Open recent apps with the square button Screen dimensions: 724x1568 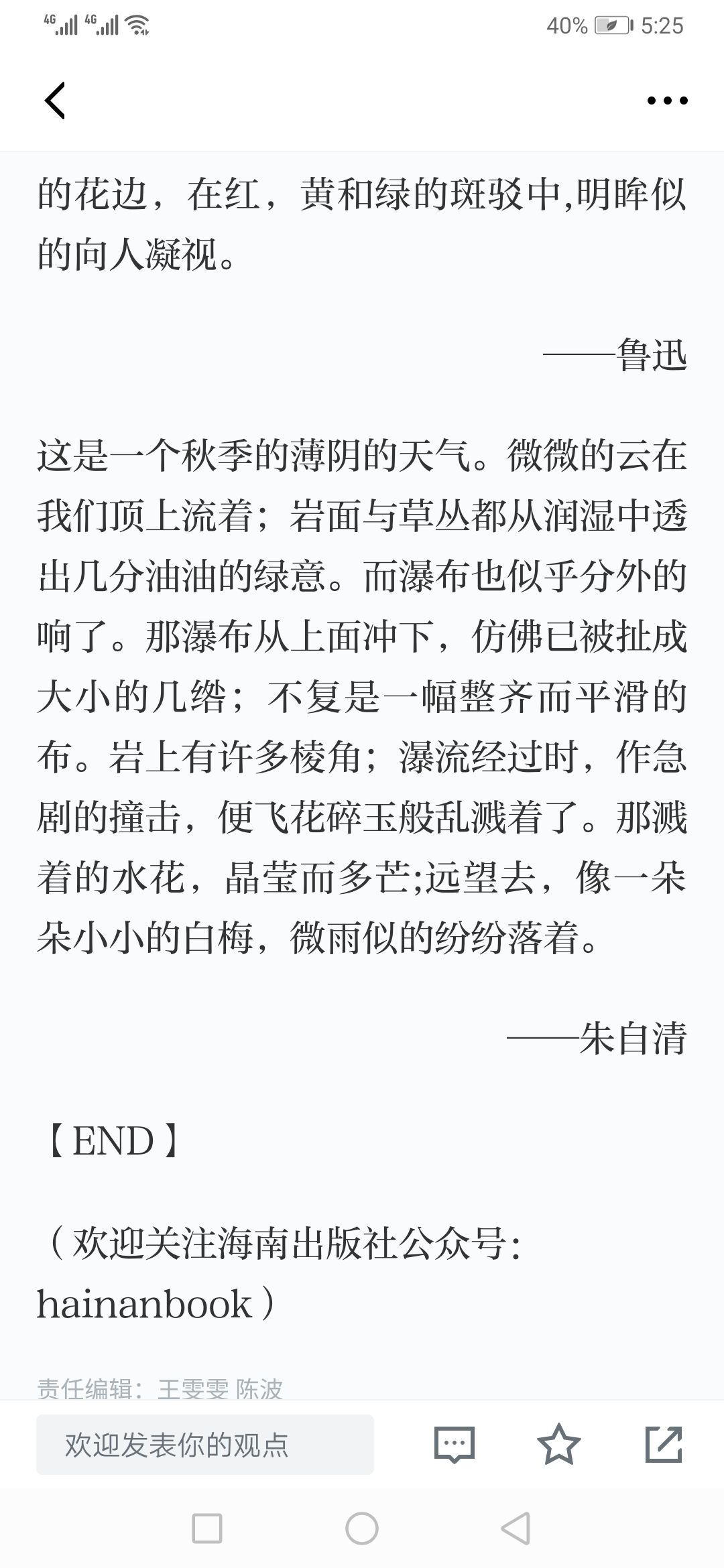click(x=207, y=1528)
